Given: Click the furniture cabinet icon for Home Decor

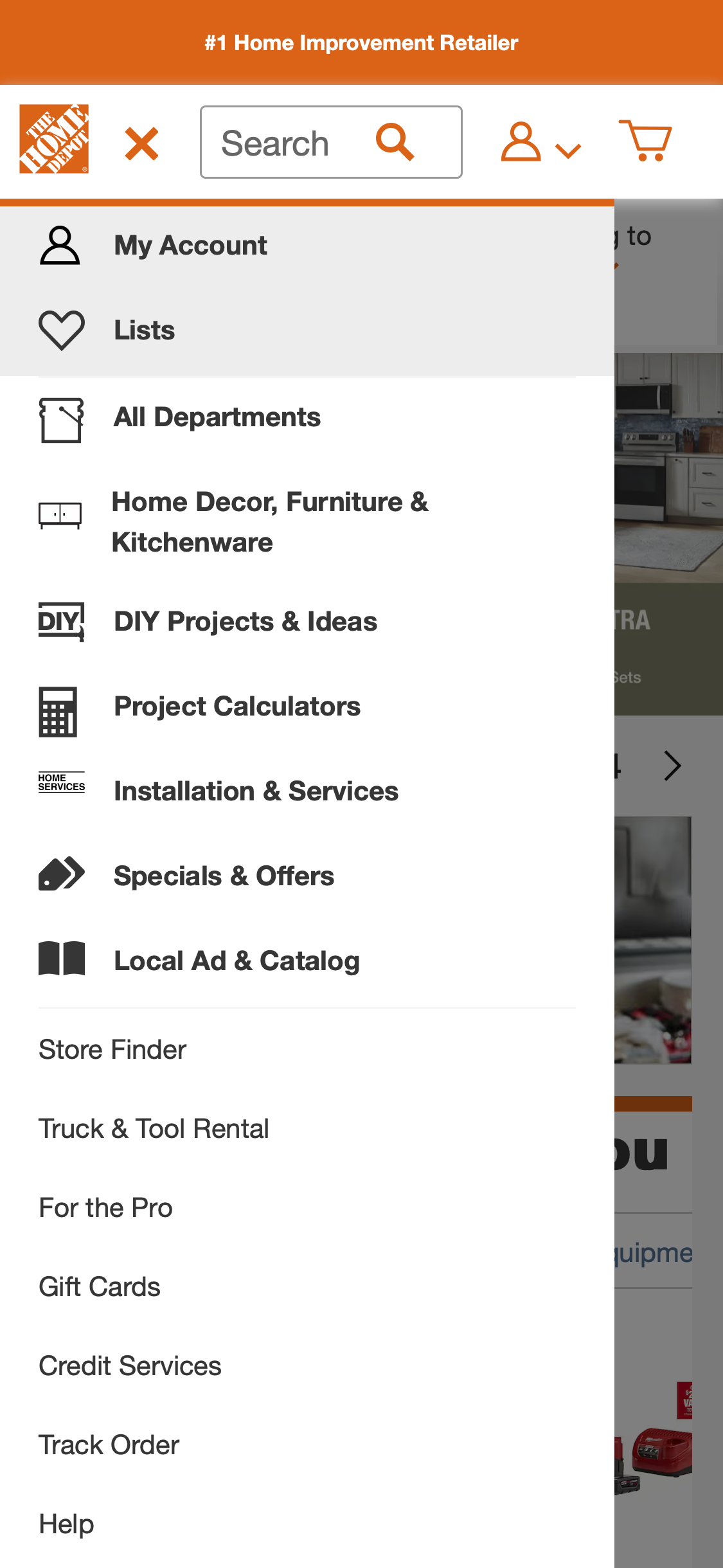Looking at the screenshot, I should pyautogui.click(x=60, y=514).
